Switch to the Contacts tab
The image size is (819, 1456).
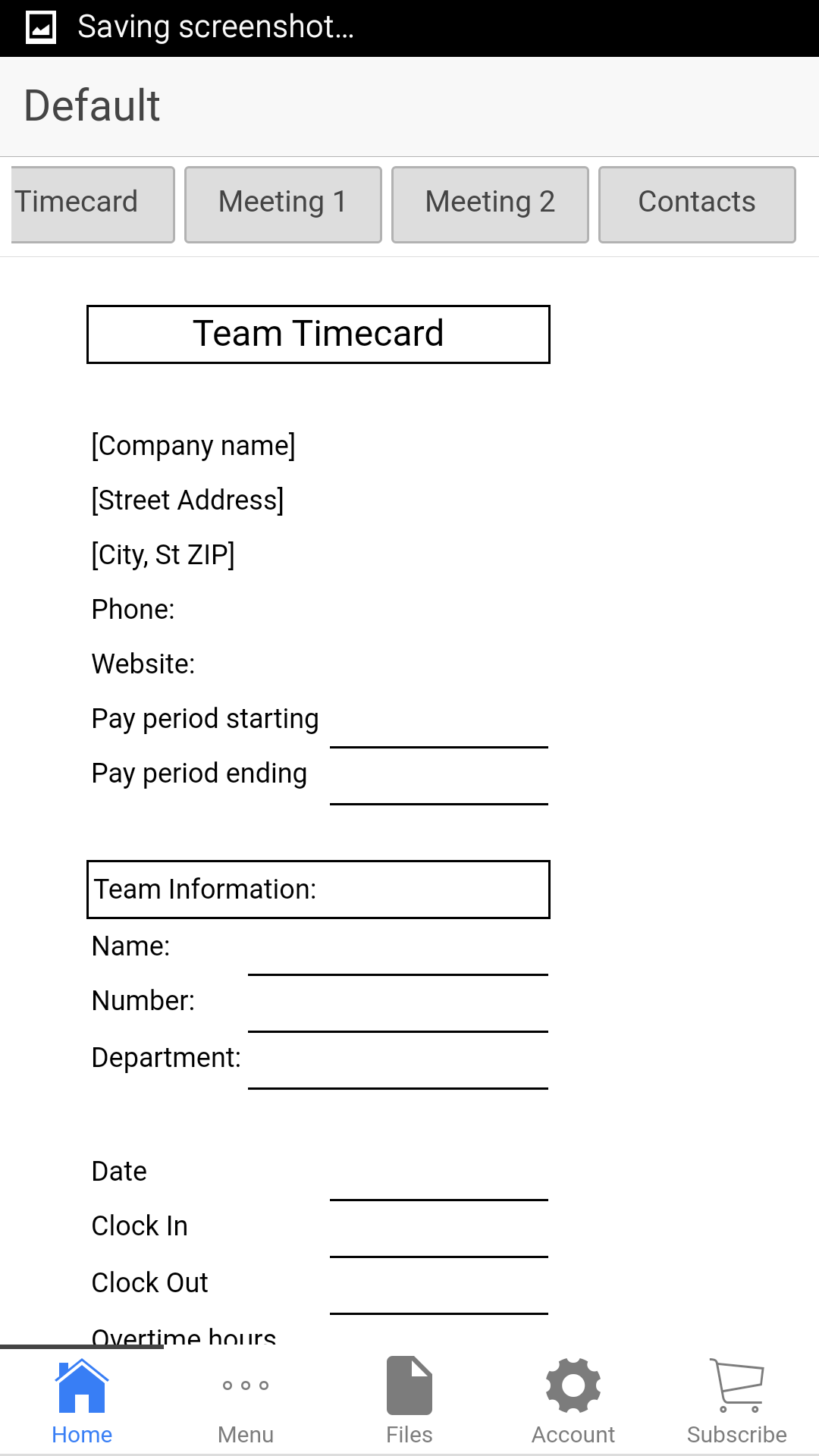697,202
